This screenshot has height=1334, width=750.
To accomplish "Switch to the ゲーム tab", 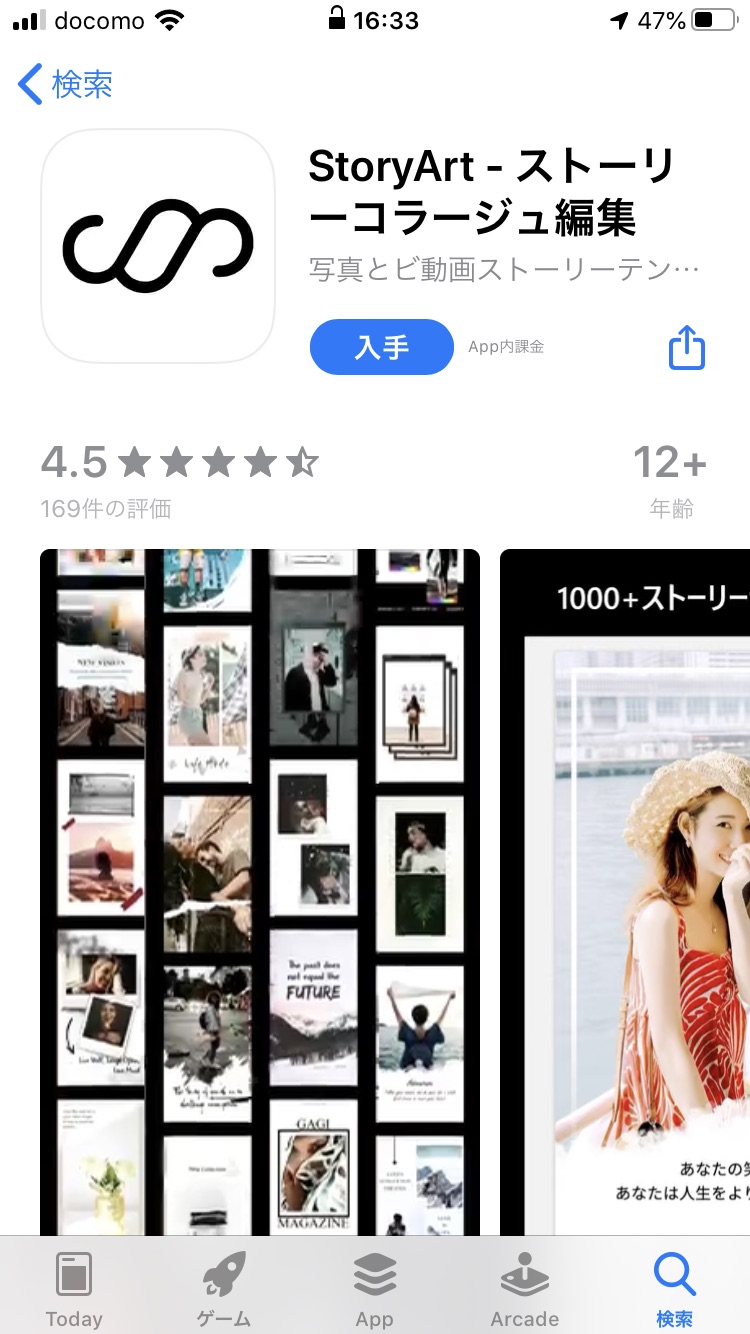I will point(224,1288).
